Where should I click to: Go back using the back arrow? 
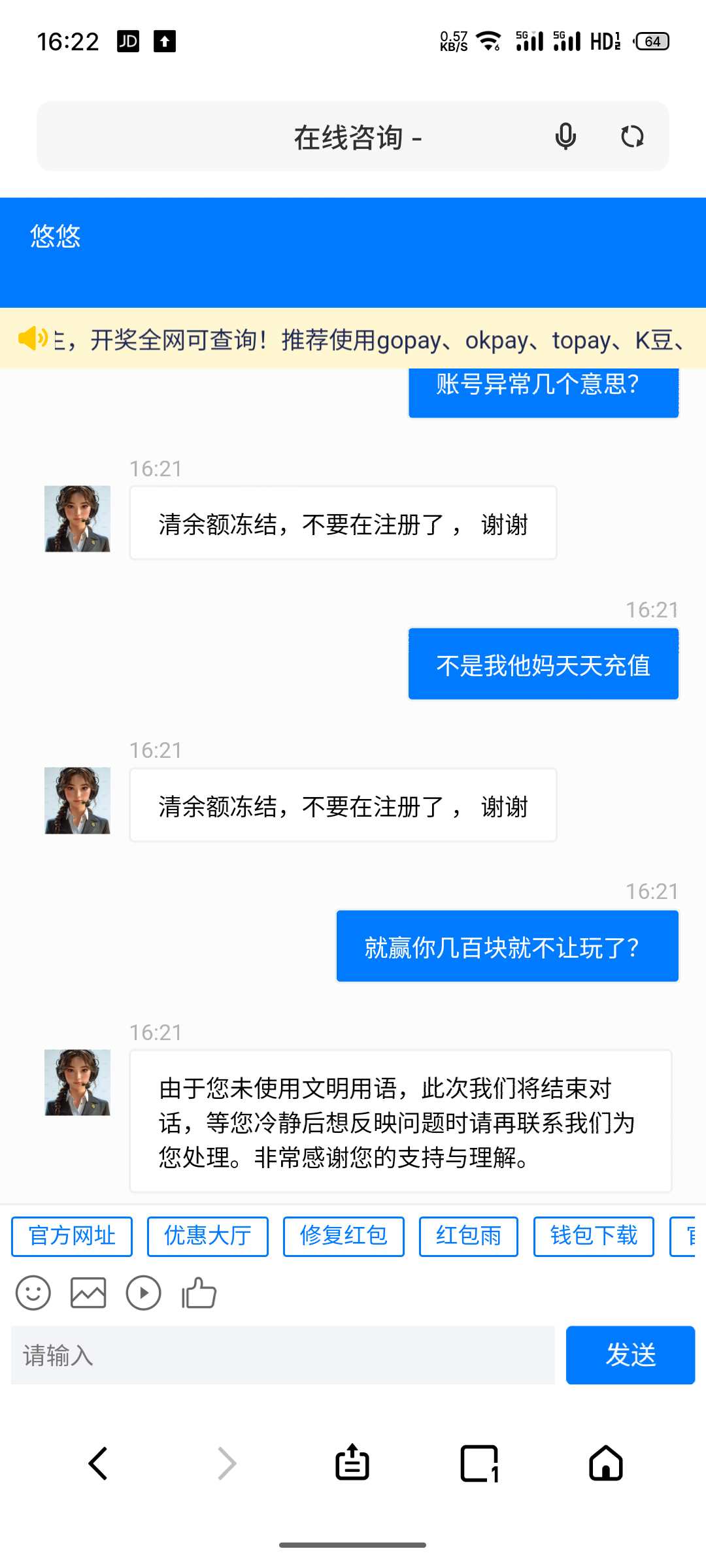pos(98,1463)
